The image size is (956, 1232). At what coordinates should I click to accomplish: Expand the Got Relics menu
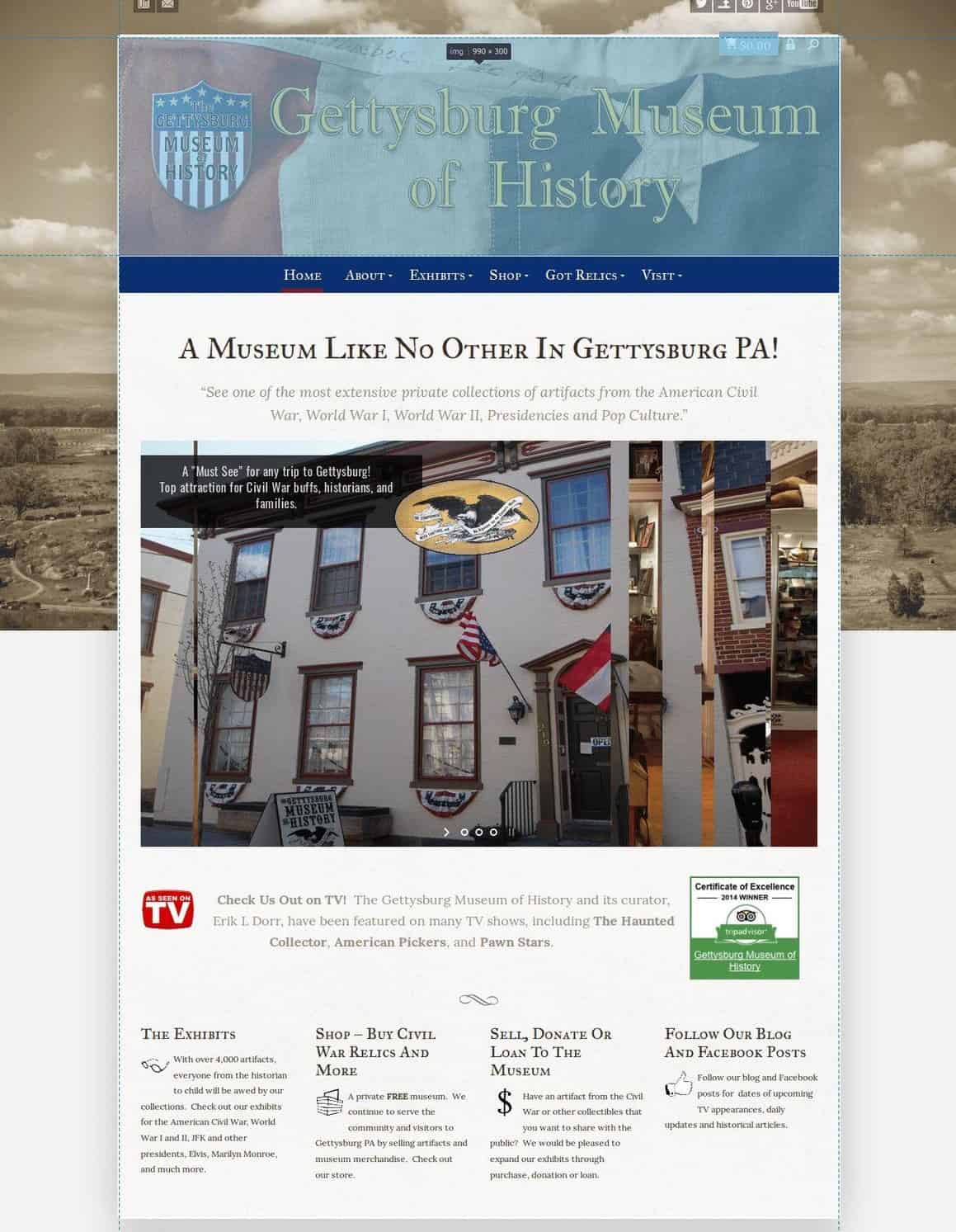585,275
